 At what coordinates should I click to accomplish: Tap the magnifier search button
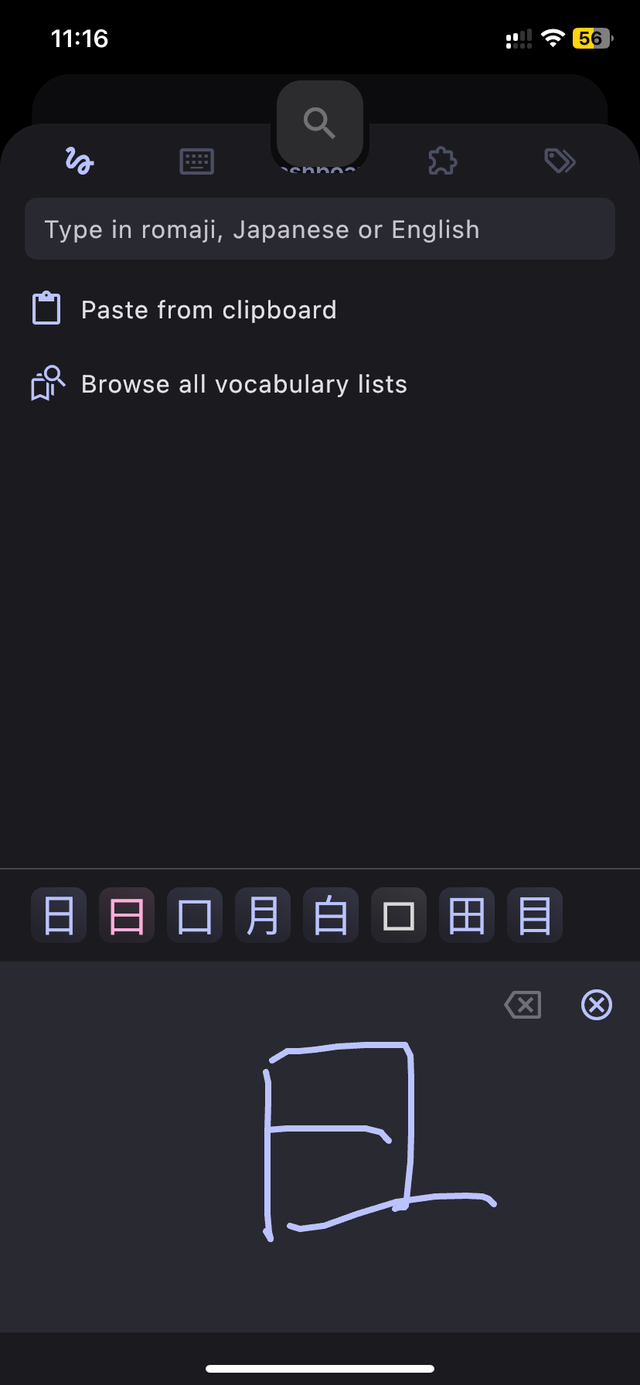coord(320,123)
